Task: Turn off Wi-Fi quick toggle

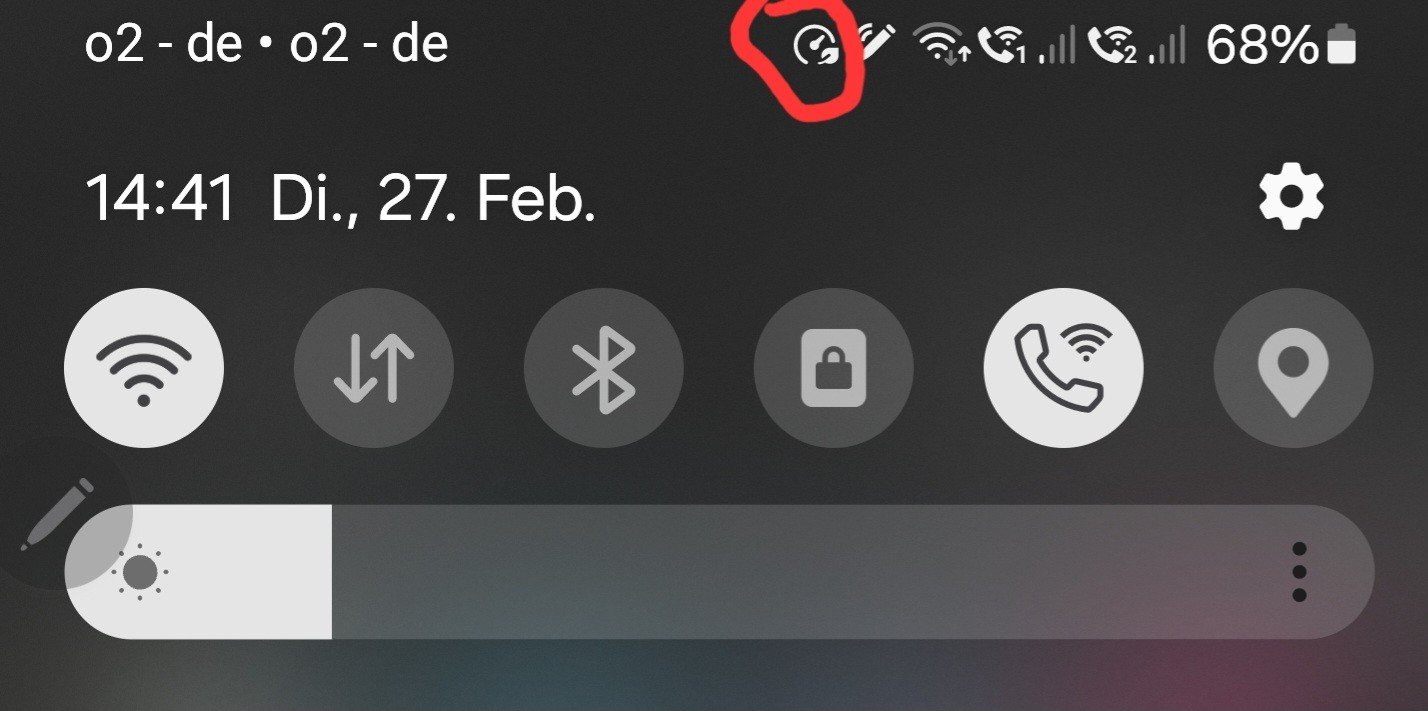Action: (143, 368)
